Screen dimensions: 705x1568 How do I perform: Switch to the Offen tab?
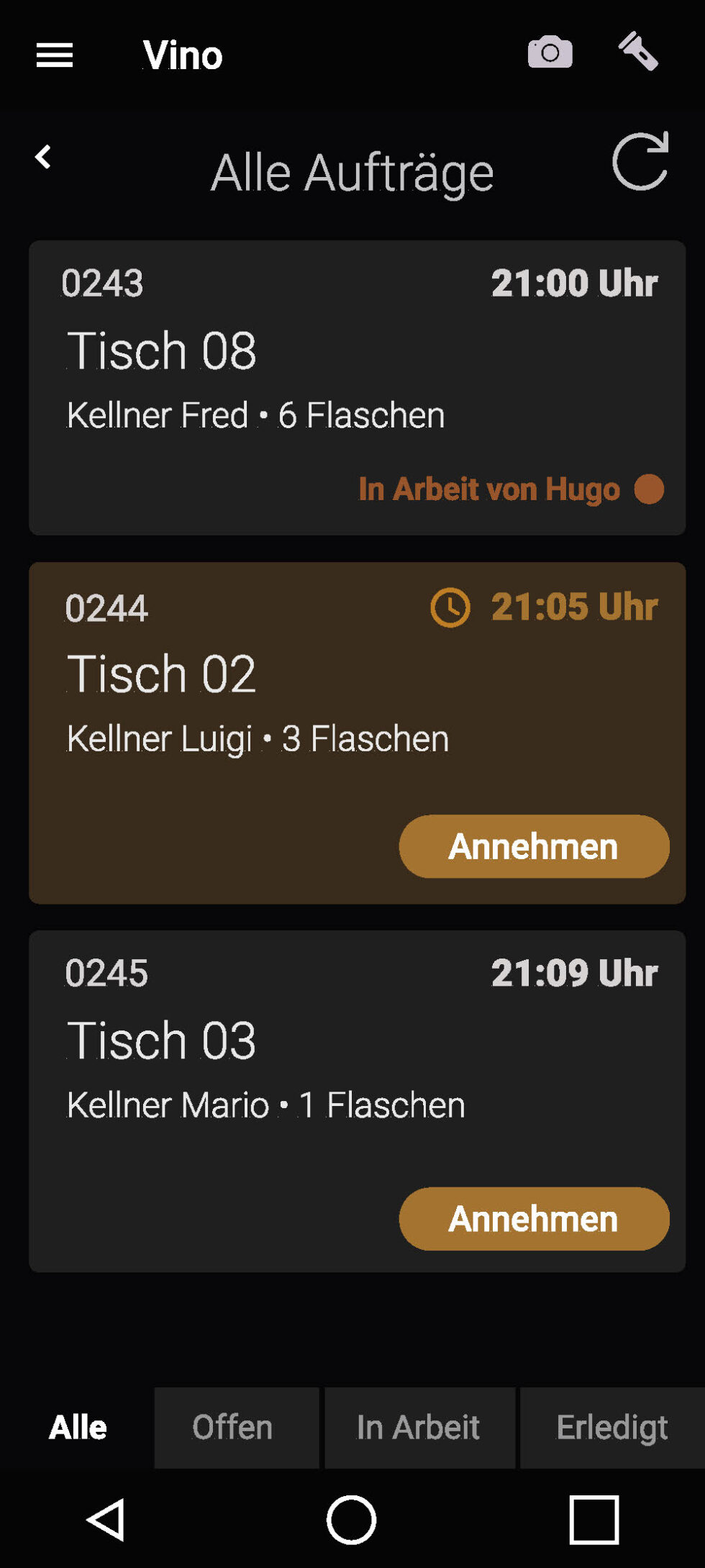click(x=233, y=1428)
